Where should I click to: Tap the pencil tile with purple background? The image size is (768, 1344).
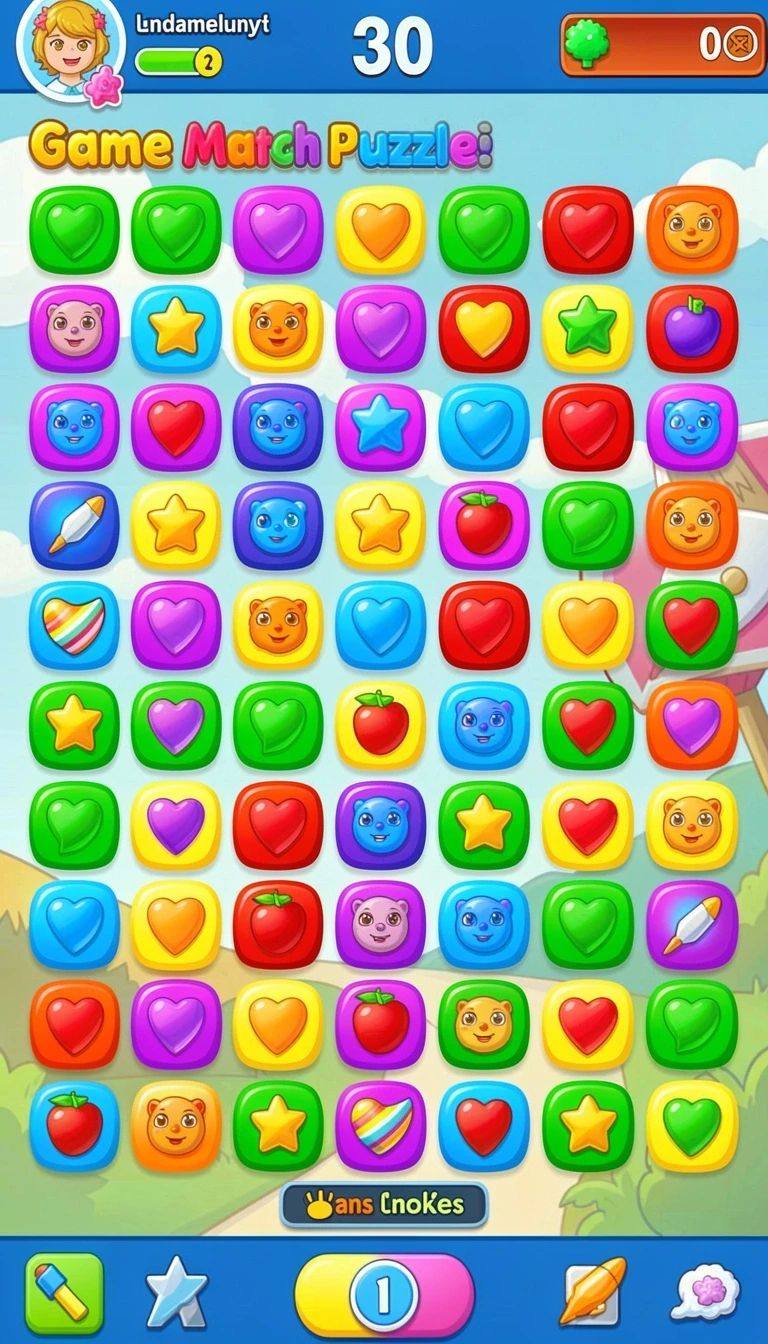692,923
